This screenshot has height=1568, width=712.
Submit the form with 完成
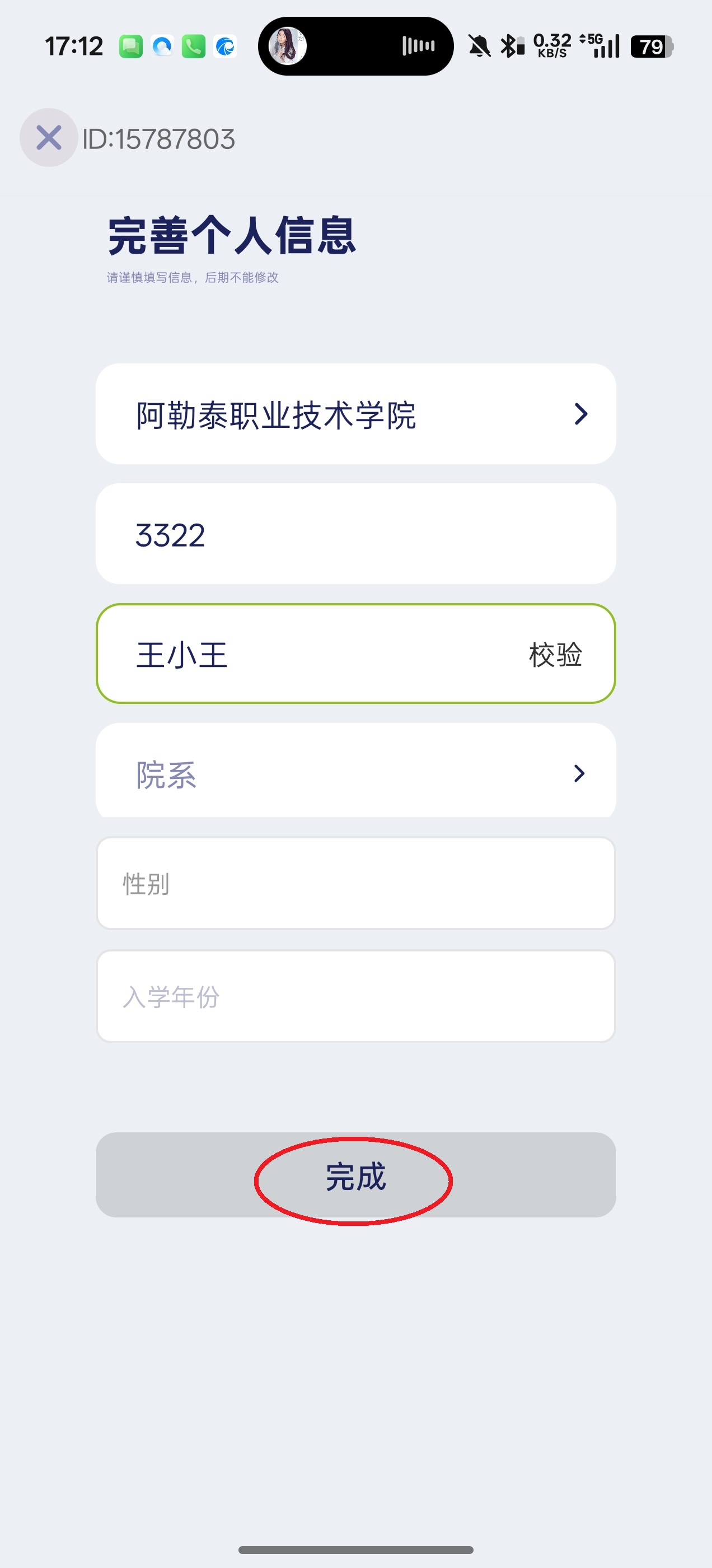(355, 1176)
